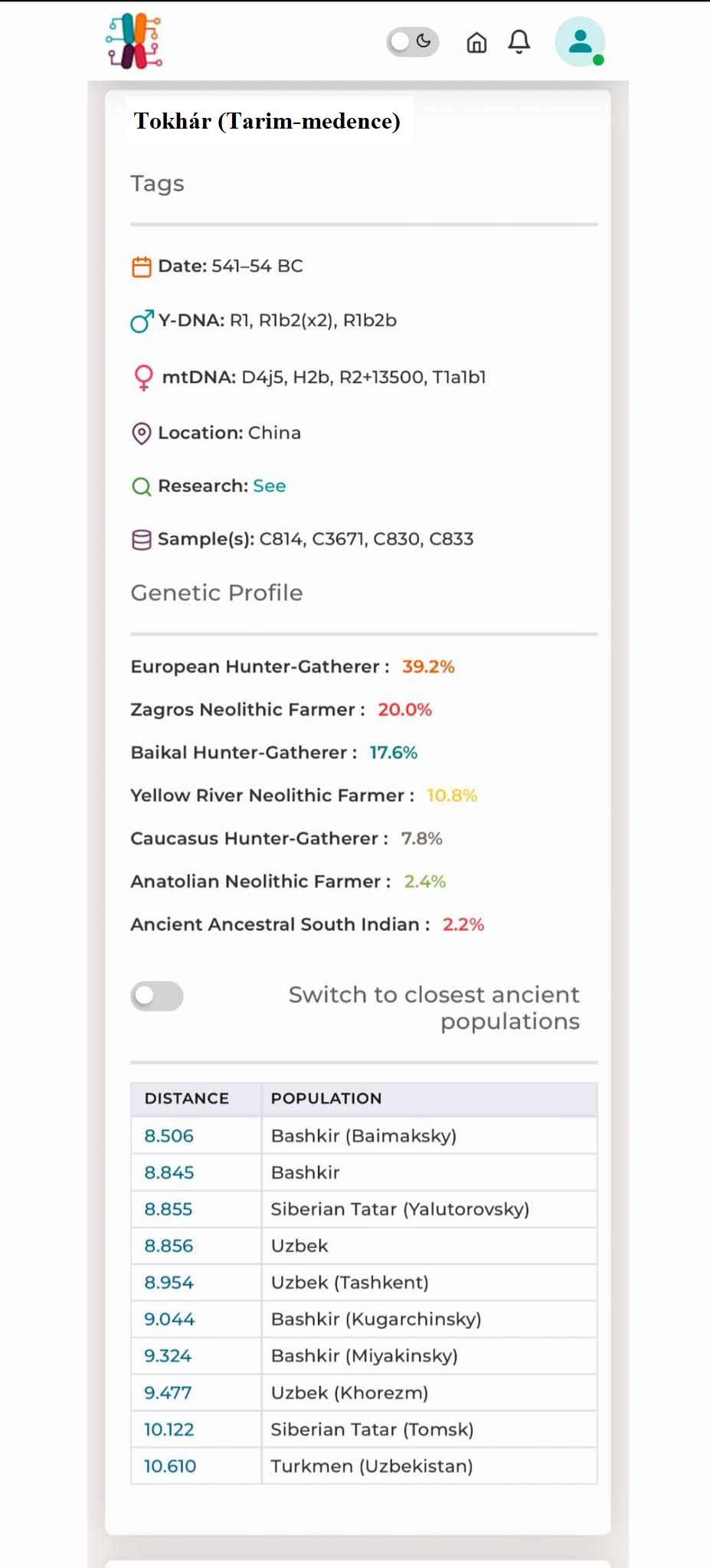The width and height of the screenshot is (710, 1568).
Task: Toggle the dark mode switch
Action: pos(413,41)
